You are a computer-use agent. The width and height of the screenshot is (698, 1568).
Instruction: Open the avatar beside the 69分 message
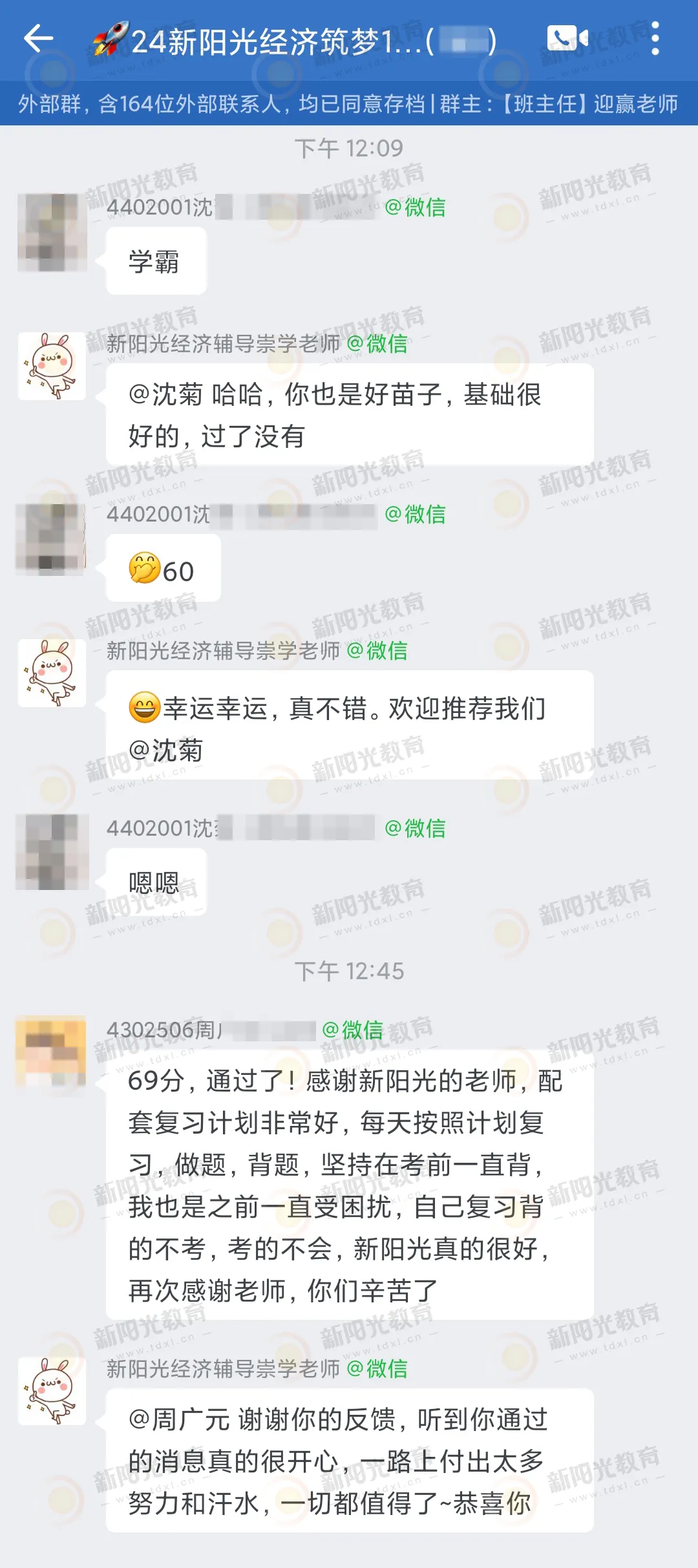[52, 1052]
